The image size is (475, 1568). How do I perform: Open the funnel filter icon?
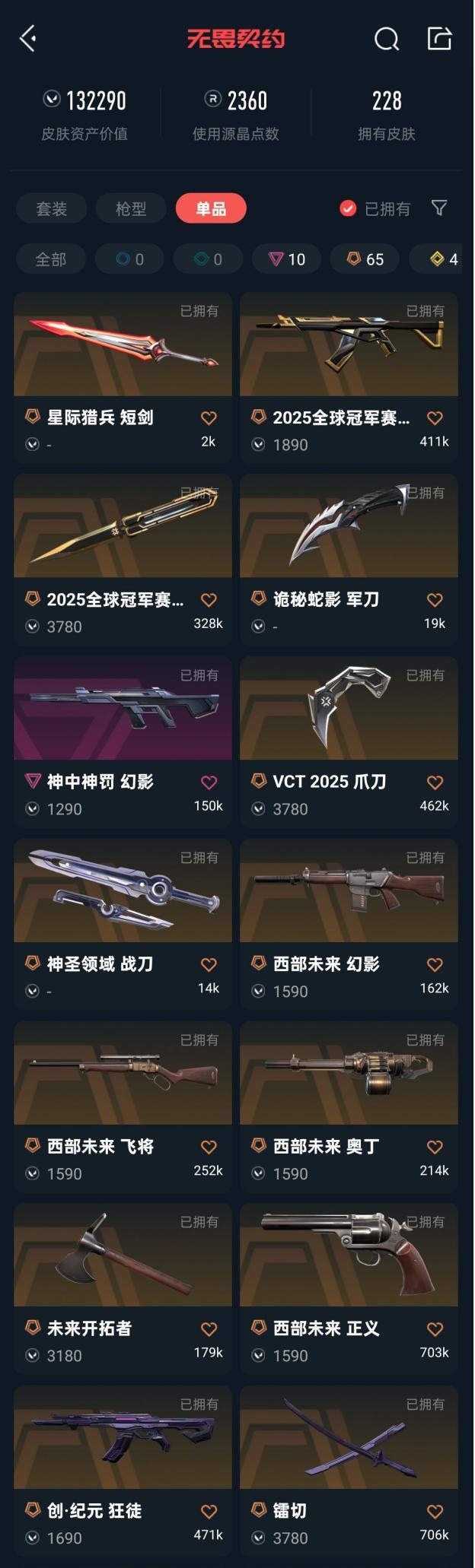pos(439,208)
